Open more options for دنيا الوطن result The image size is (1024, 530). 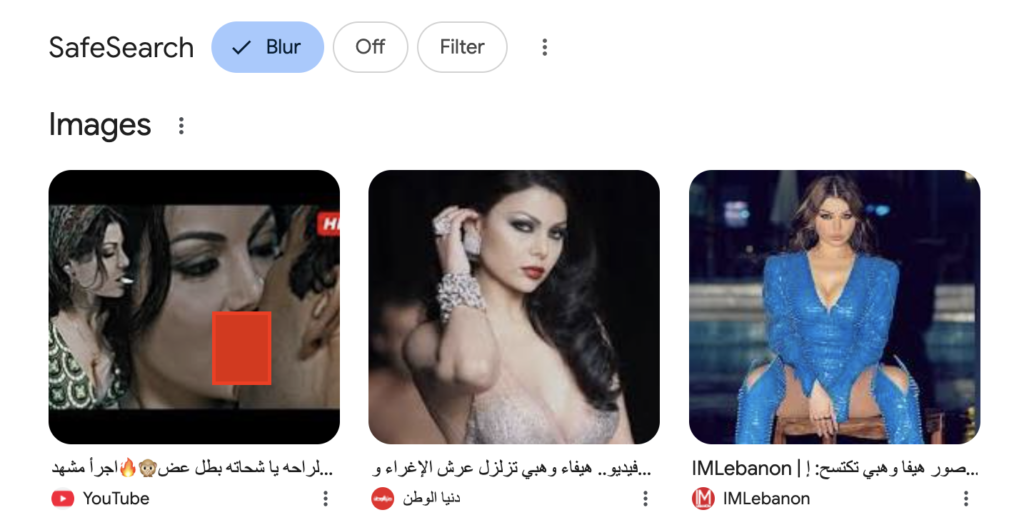tap(645, 498)
